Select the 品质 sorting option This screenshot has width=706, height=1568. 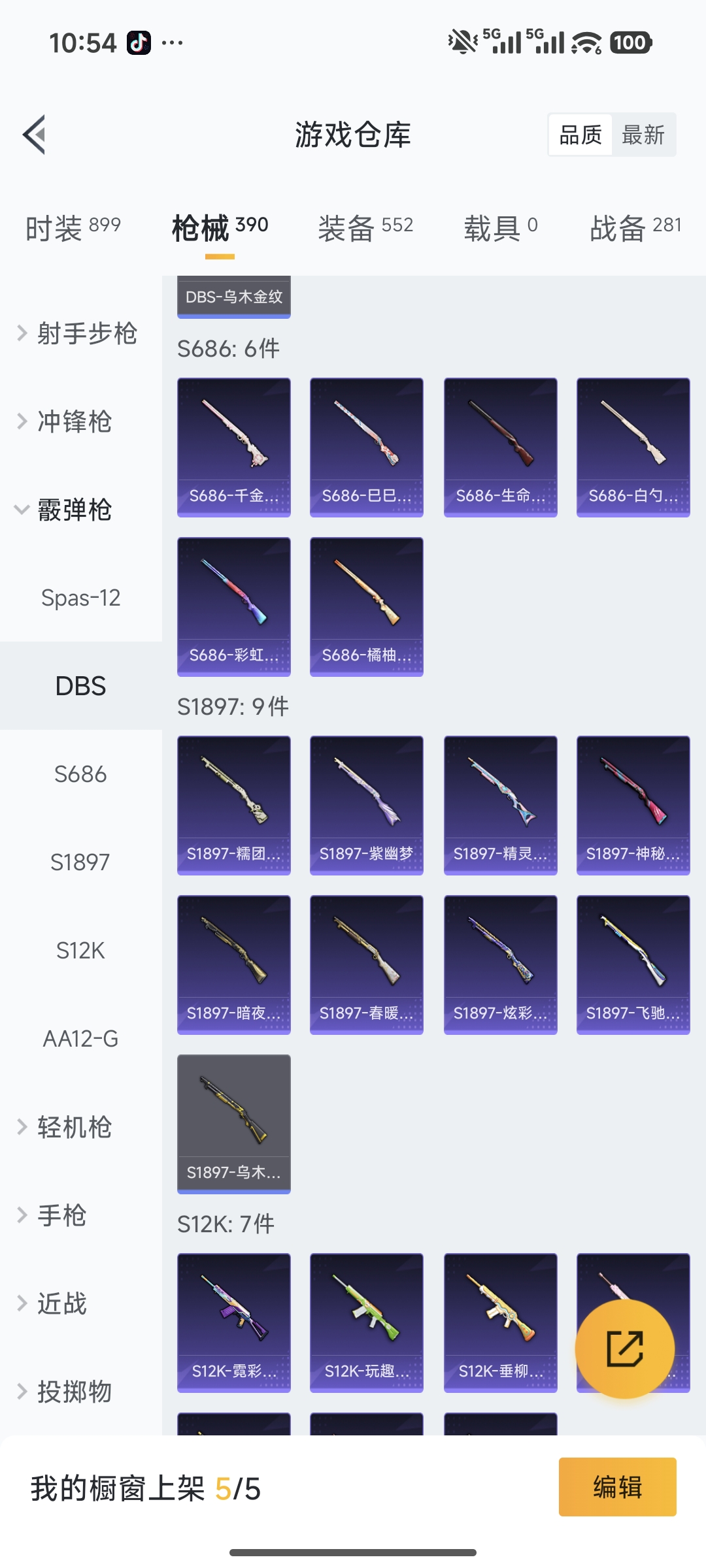coord(580,135)
